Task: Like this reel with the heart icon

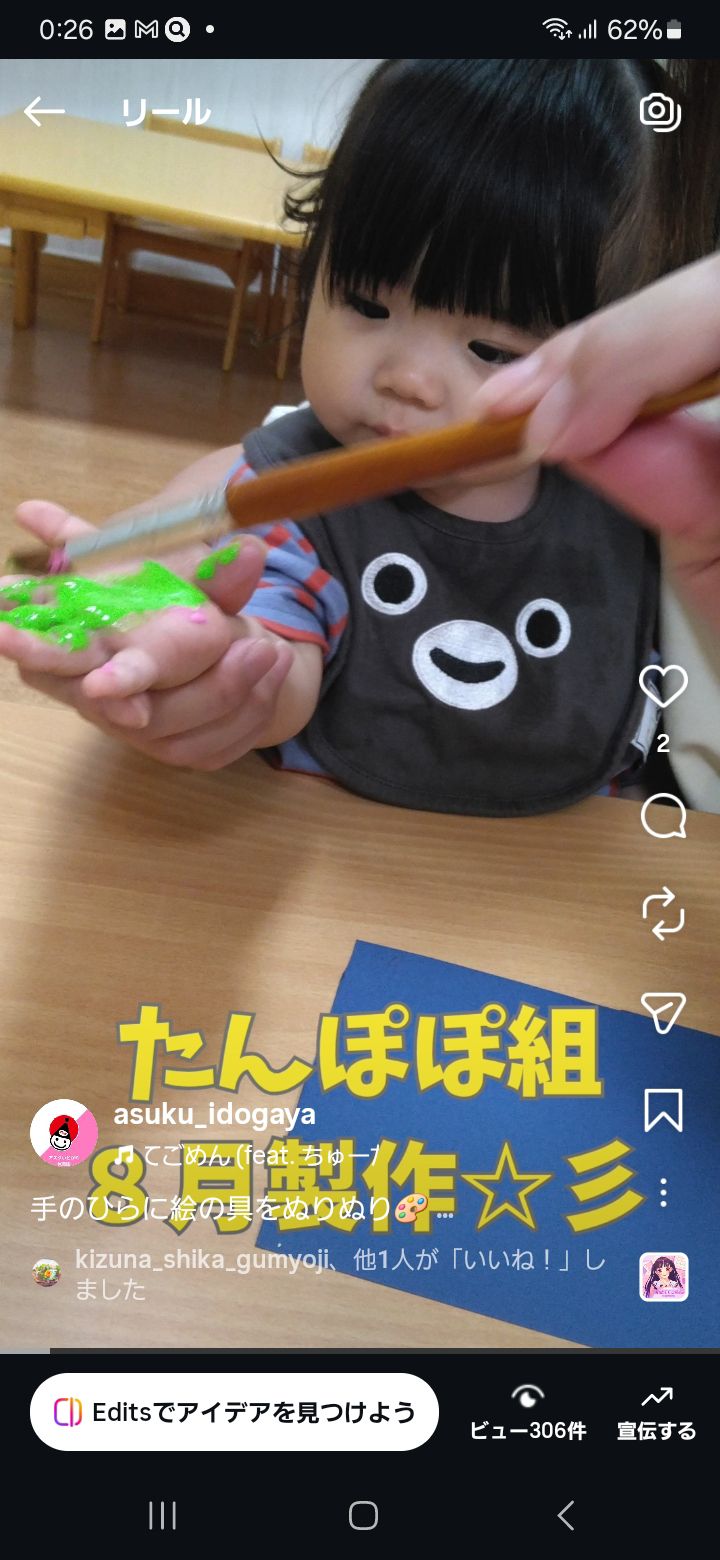Action: [663, 686]
